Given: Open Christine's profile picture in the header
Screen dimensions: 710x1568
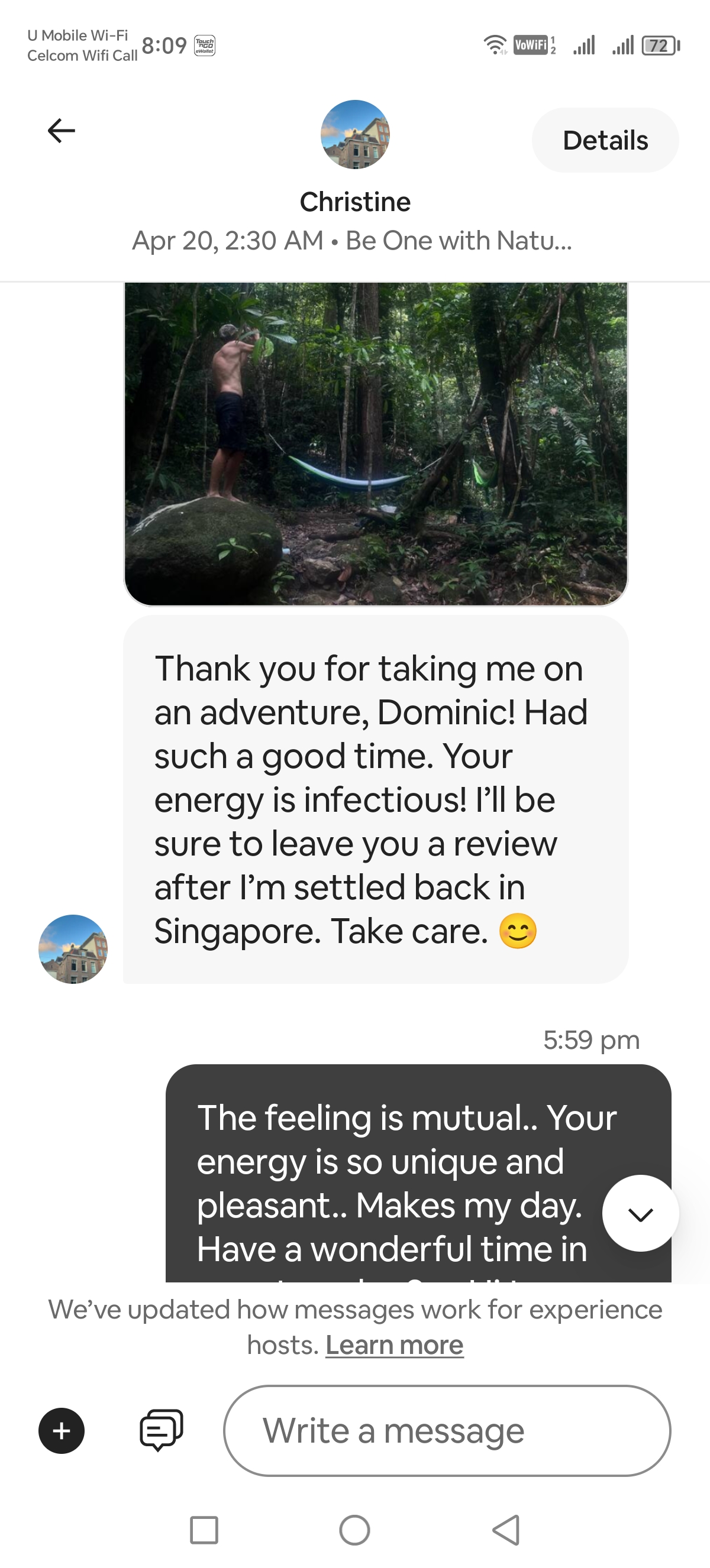Looking at the screenshot, I should point(355,135).
